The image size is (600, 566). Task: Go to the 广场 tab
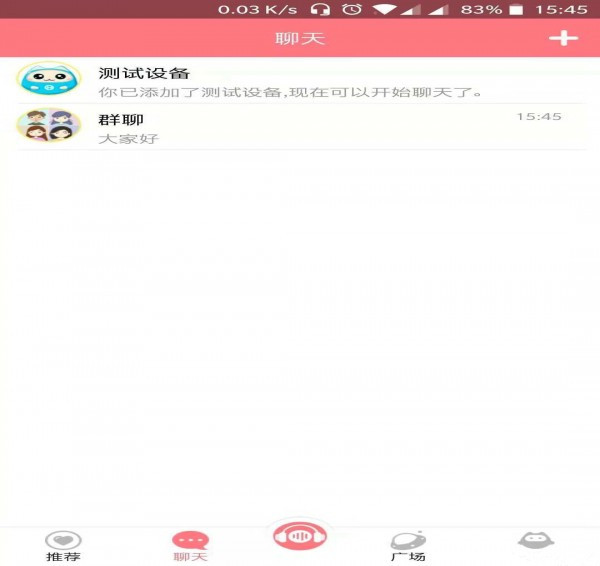point(408,546)
